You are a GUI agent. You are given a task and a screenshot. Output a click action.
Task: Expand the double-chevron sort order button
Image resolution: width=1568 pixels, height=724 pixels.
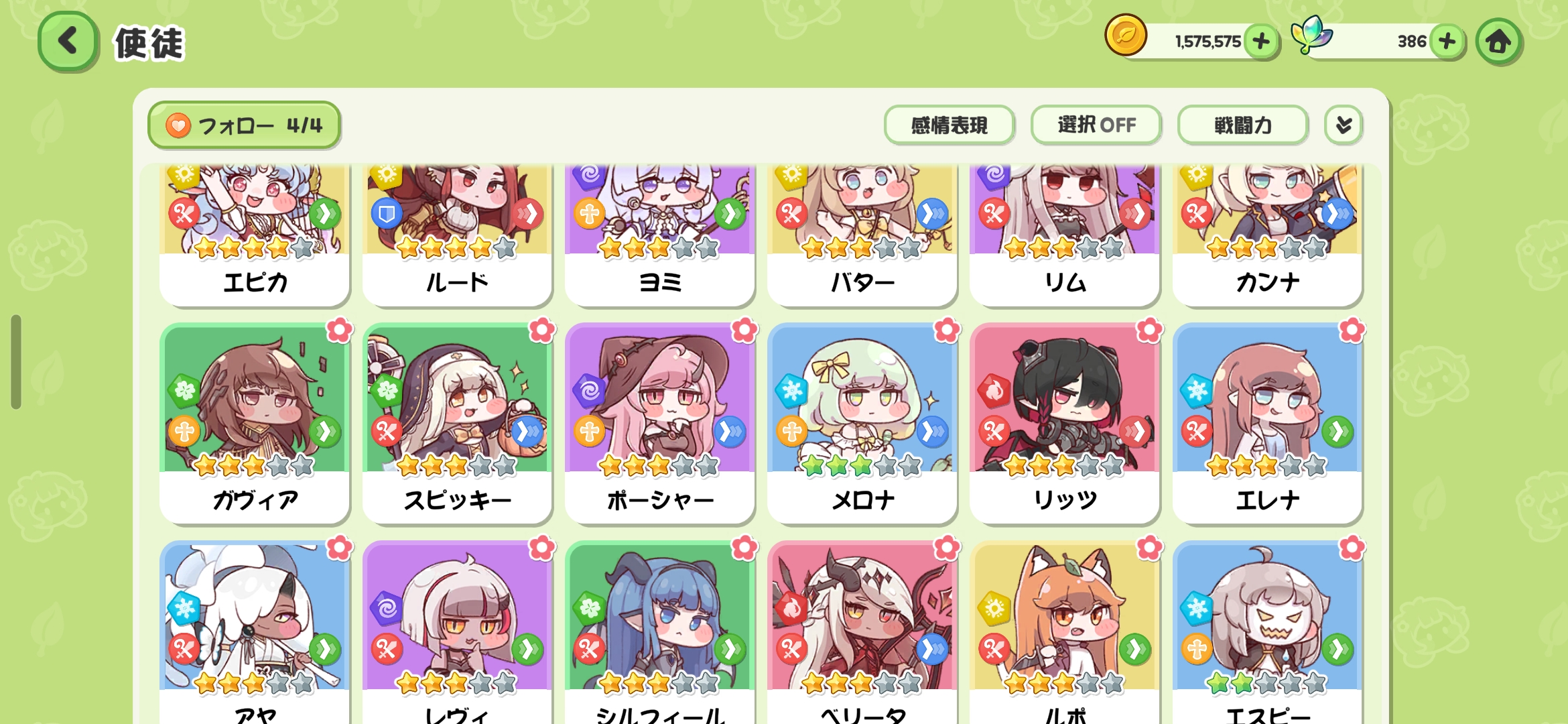pyautogui.click(x=1344, y=125)
